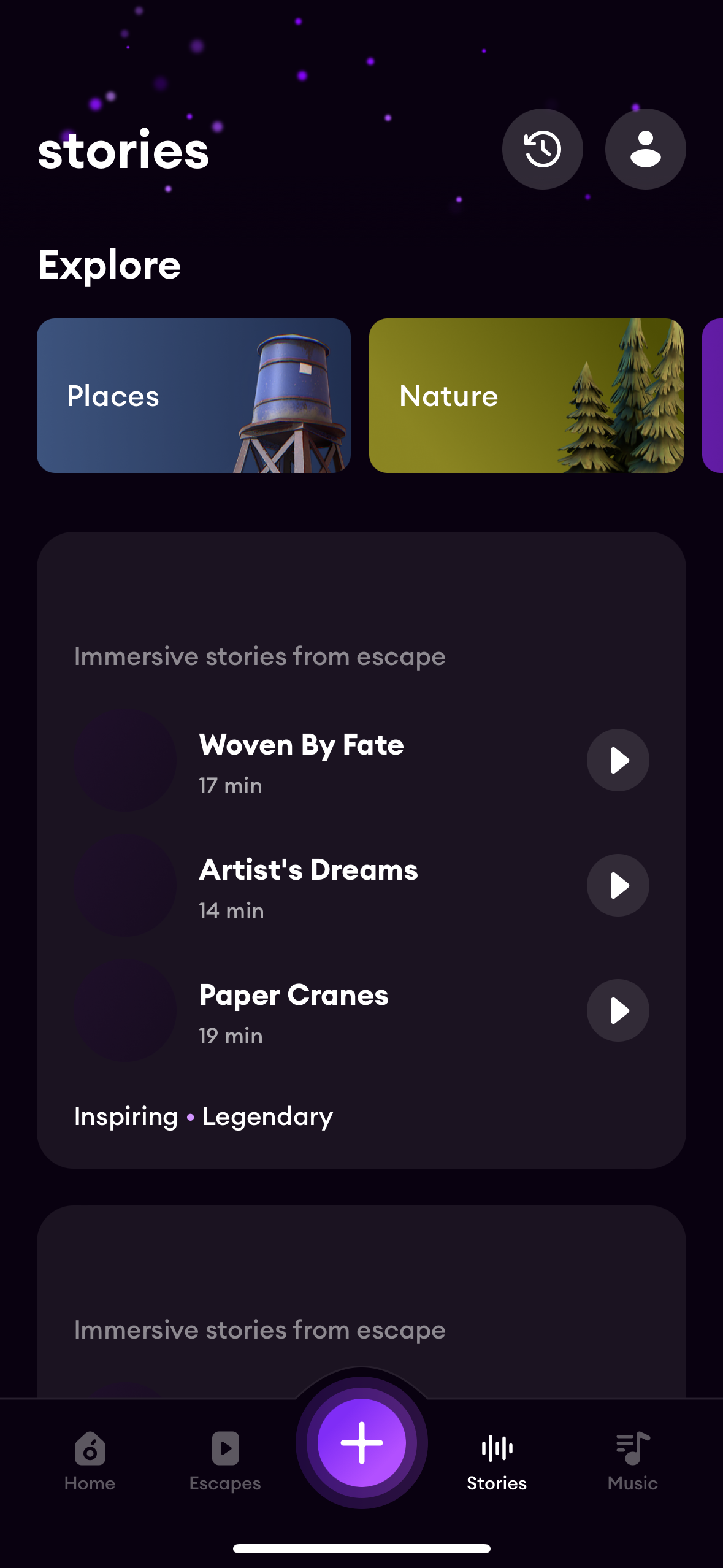Open the listening history icon
The image size is (723, 1568).
click(x=542, y=148)
